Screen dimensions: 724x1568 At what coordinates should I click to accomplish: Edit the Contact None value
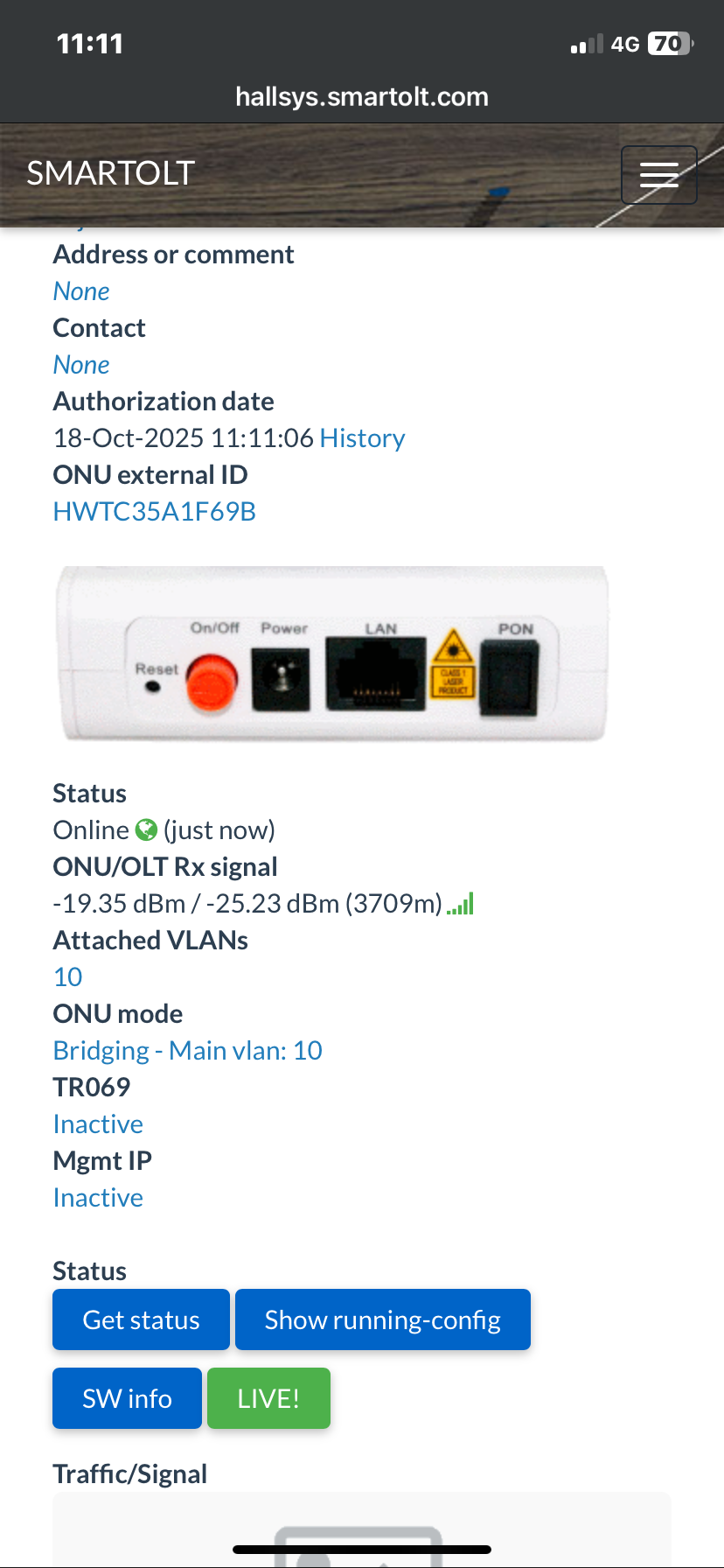coord(81,365)
